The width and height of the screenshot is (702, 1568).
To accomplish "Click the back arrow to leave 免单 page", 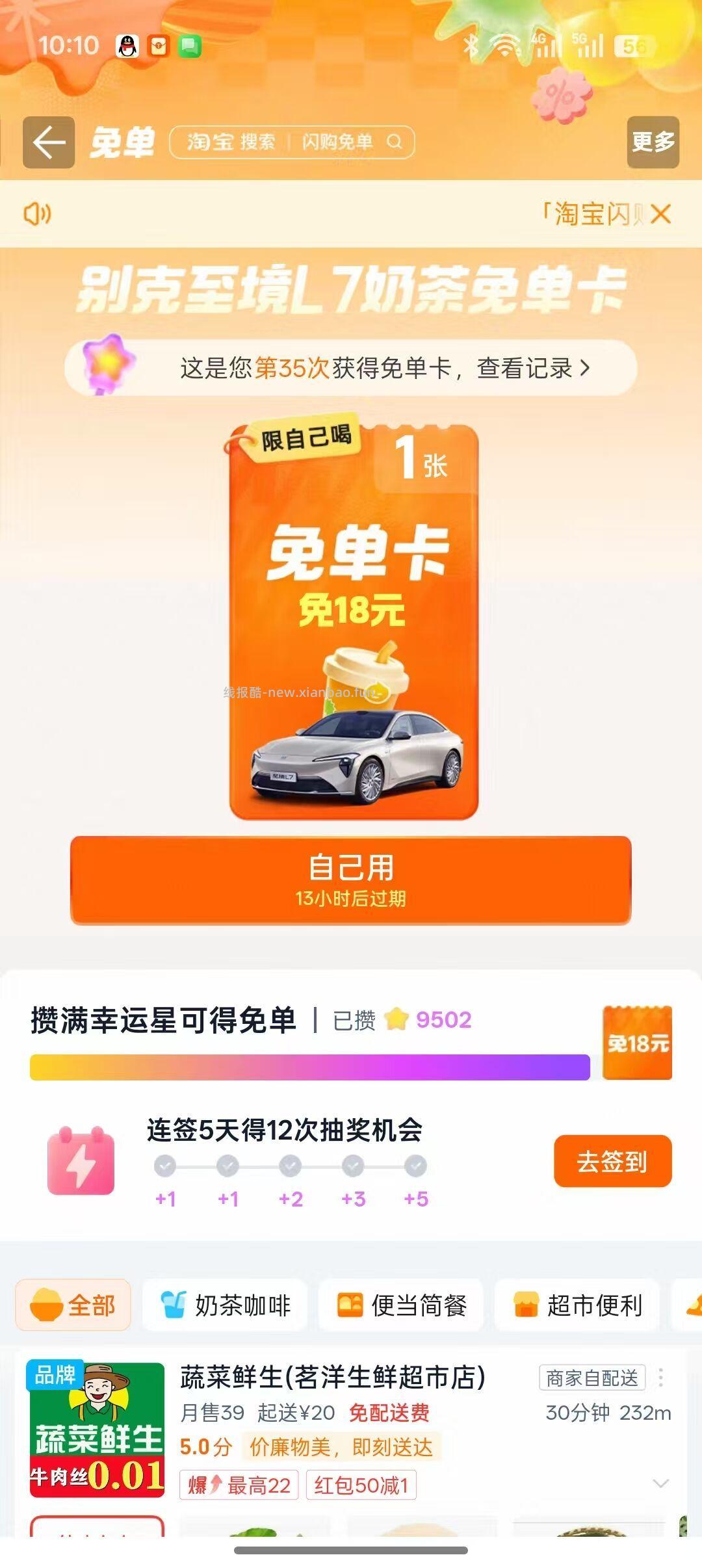I will coord(49,143).
